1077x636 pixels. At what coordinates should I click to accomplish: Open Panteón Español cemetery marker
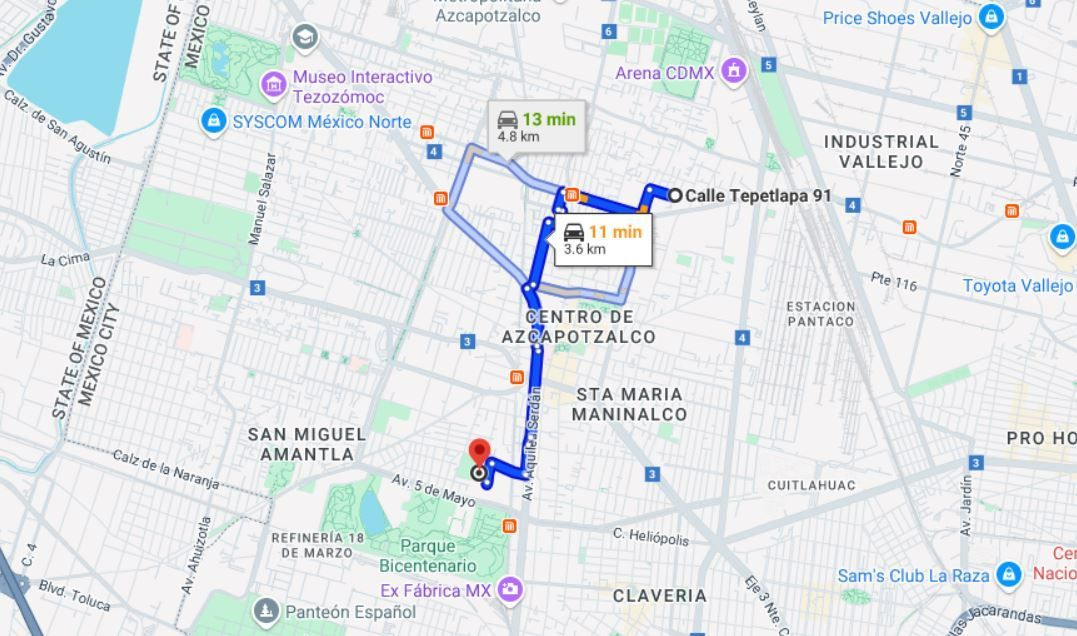coord(265,610)
